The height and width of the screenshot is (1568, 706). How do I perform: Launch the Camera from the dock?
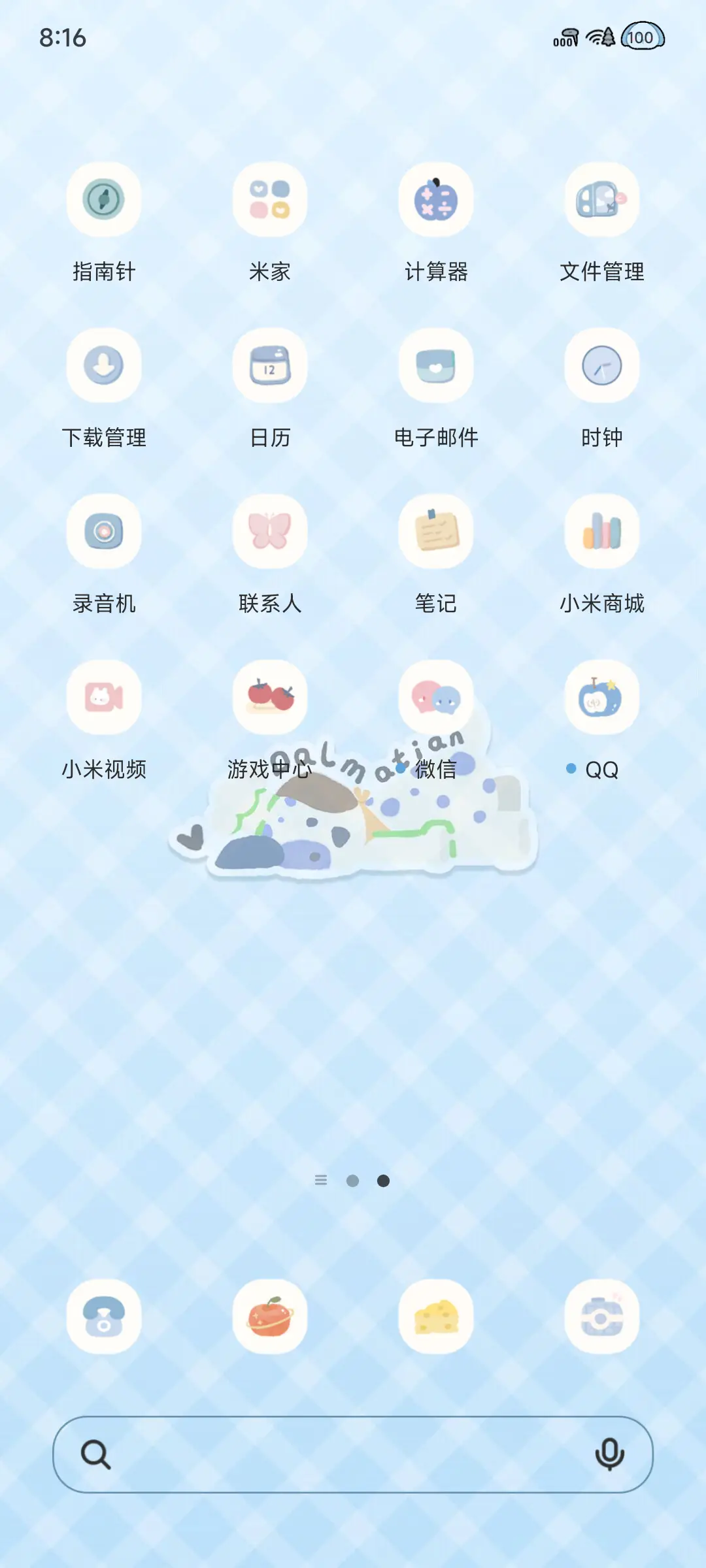(602, 1316)
